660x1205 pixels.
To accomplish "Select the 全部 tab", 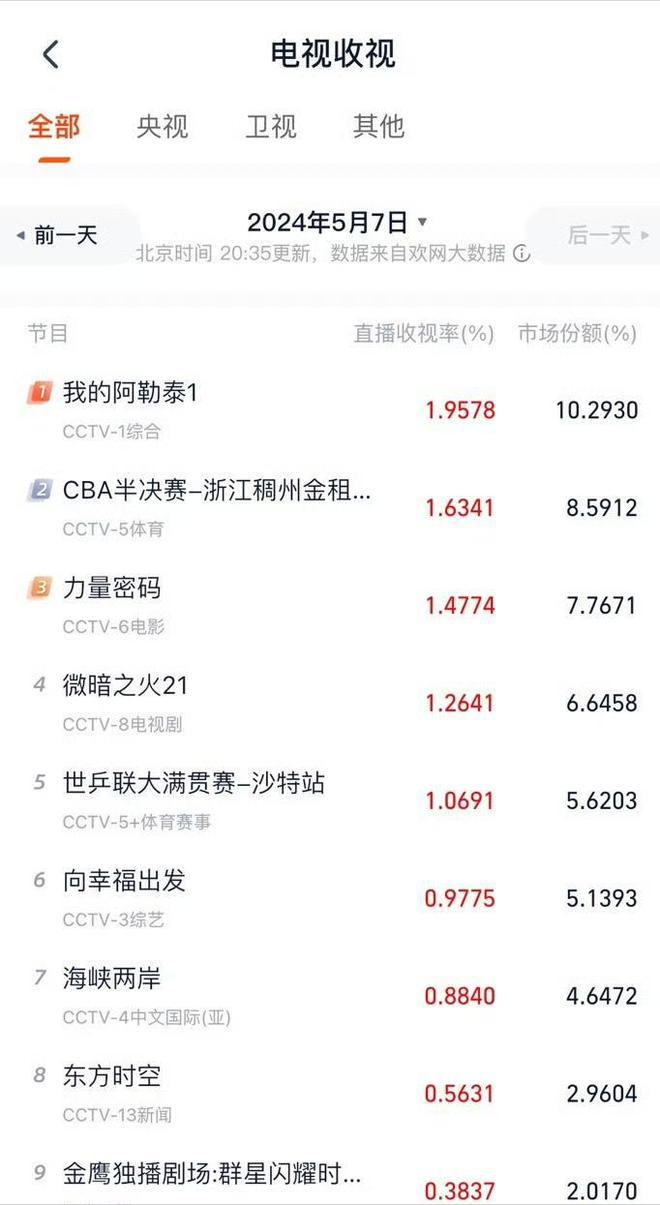I will coord(54,126).
